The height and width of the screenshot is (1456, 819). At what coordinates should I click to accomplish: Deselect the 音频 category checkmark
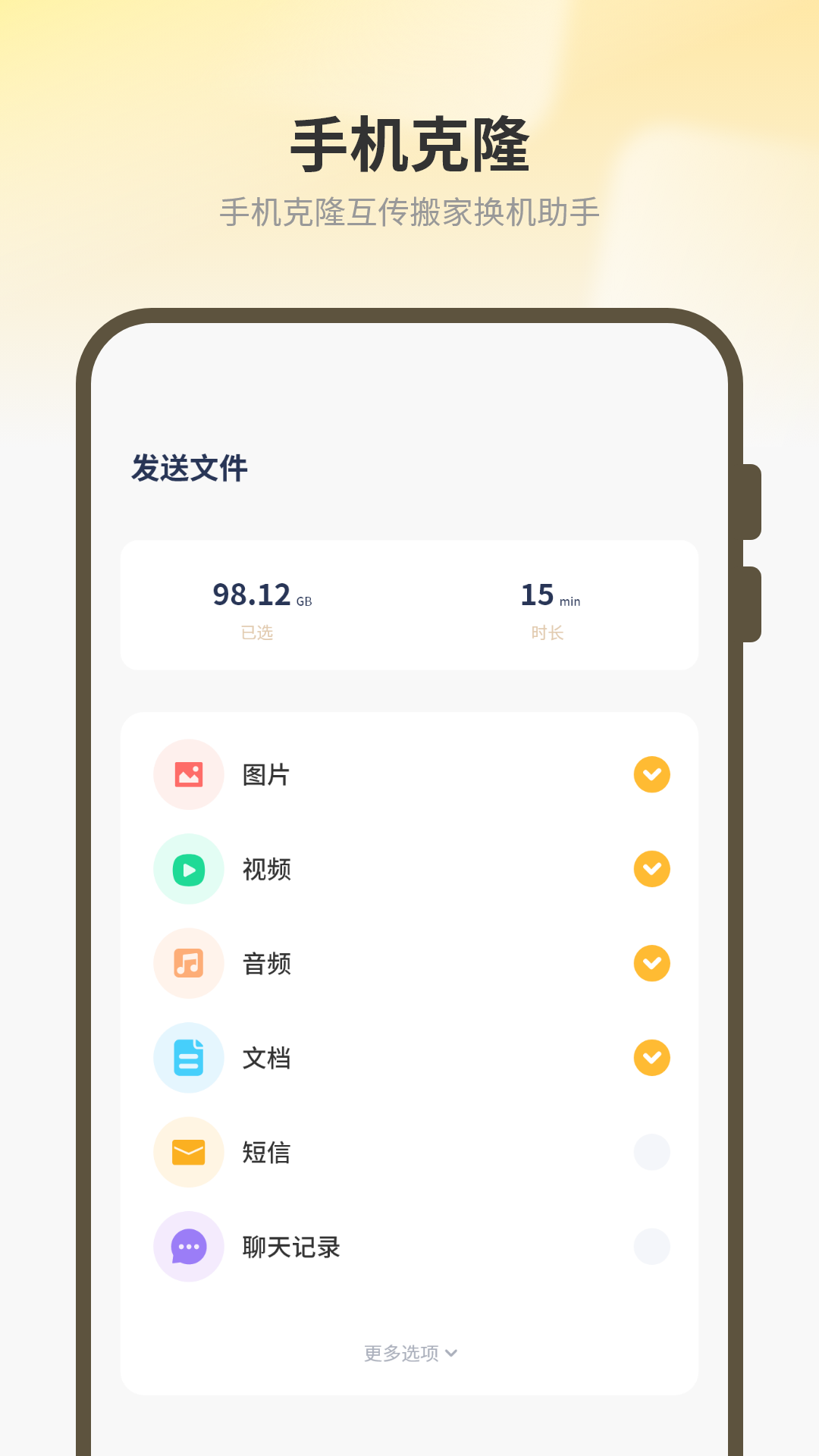tap(651, 963)
